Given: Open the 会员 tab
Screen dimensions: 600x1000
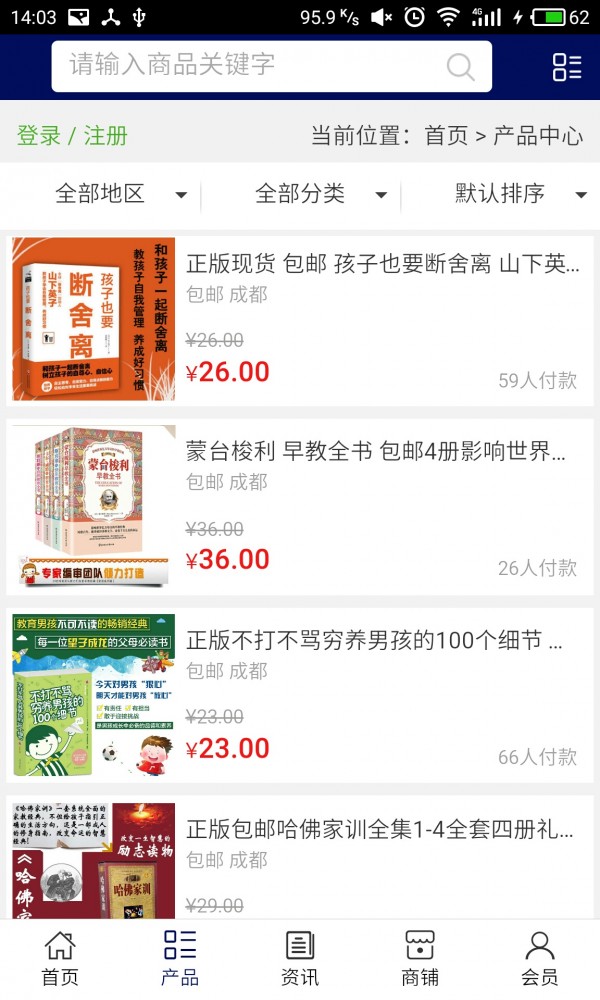Looking at the screenshot, I should pos(540,958).
